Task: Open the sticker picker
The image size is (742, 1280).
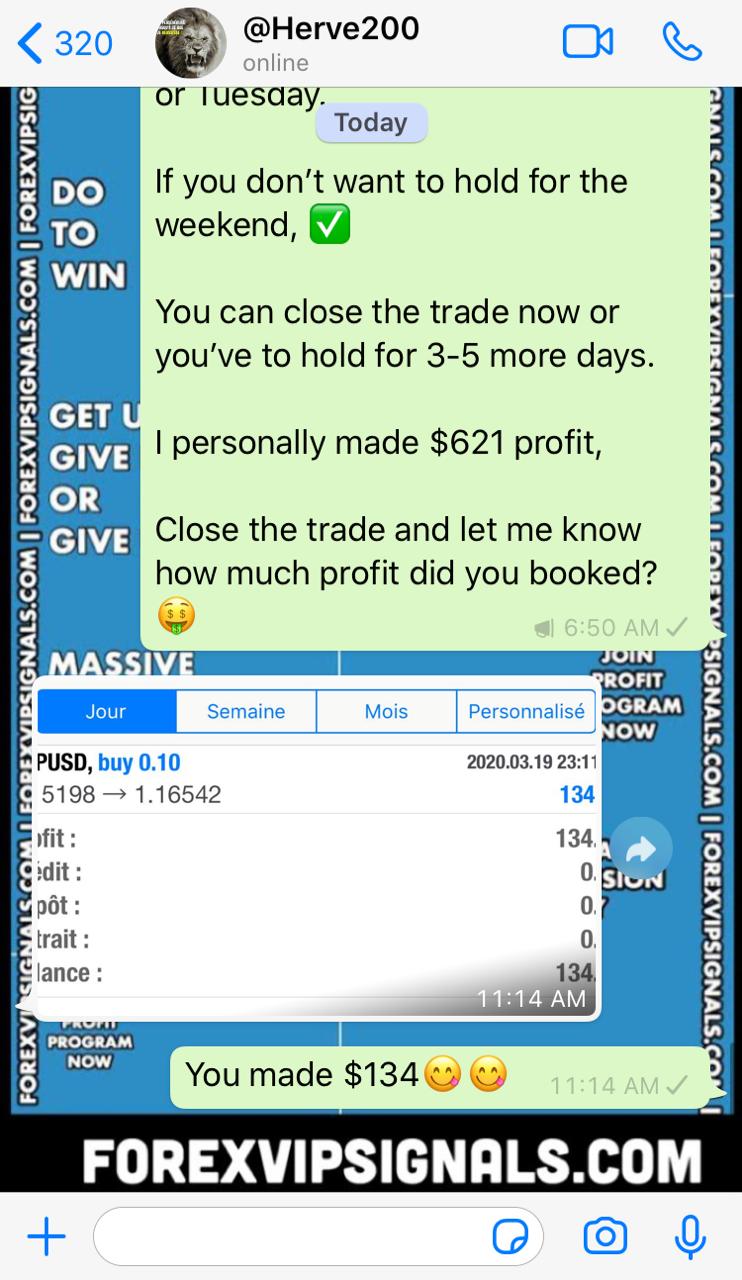Action: [511, 1238]
